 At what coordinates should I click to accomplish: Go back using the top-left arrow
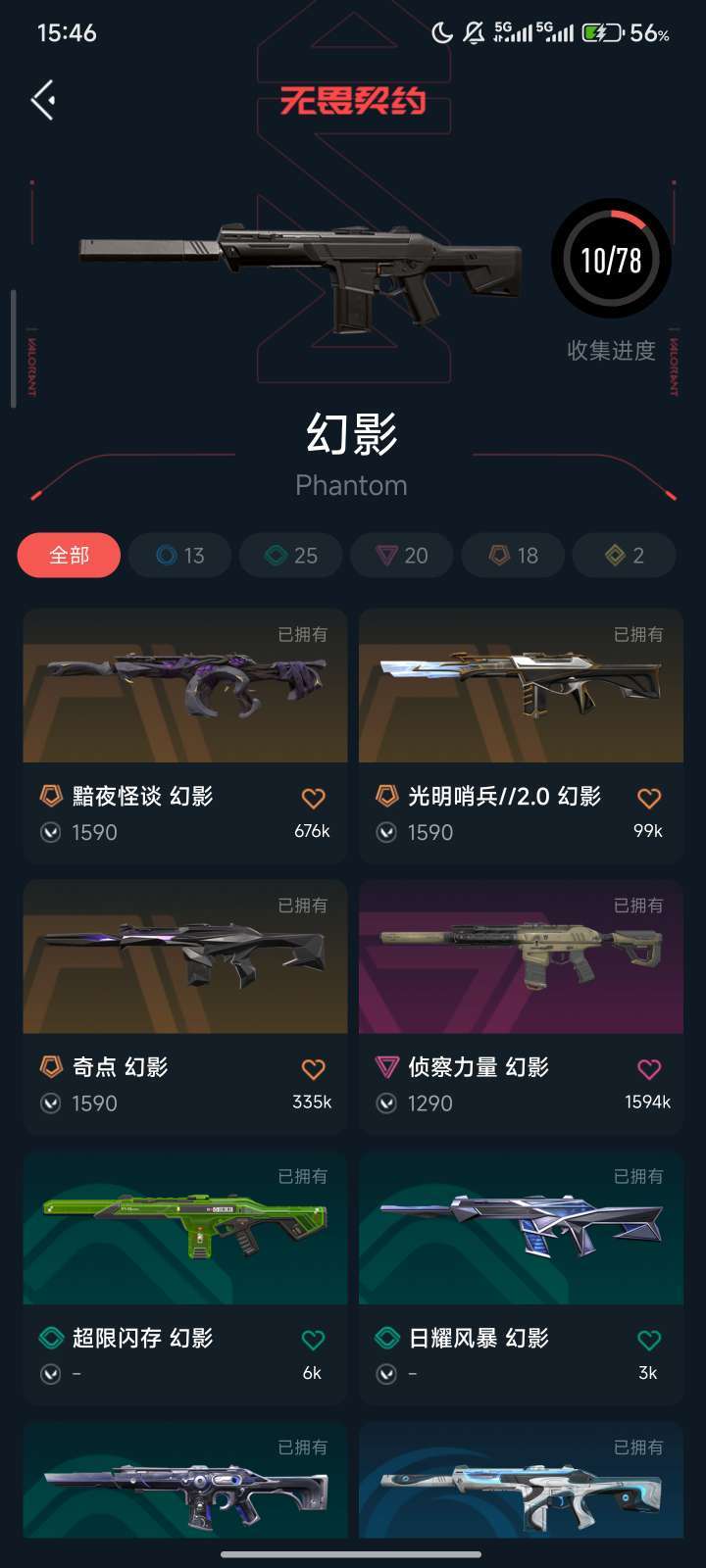(43, 100)
